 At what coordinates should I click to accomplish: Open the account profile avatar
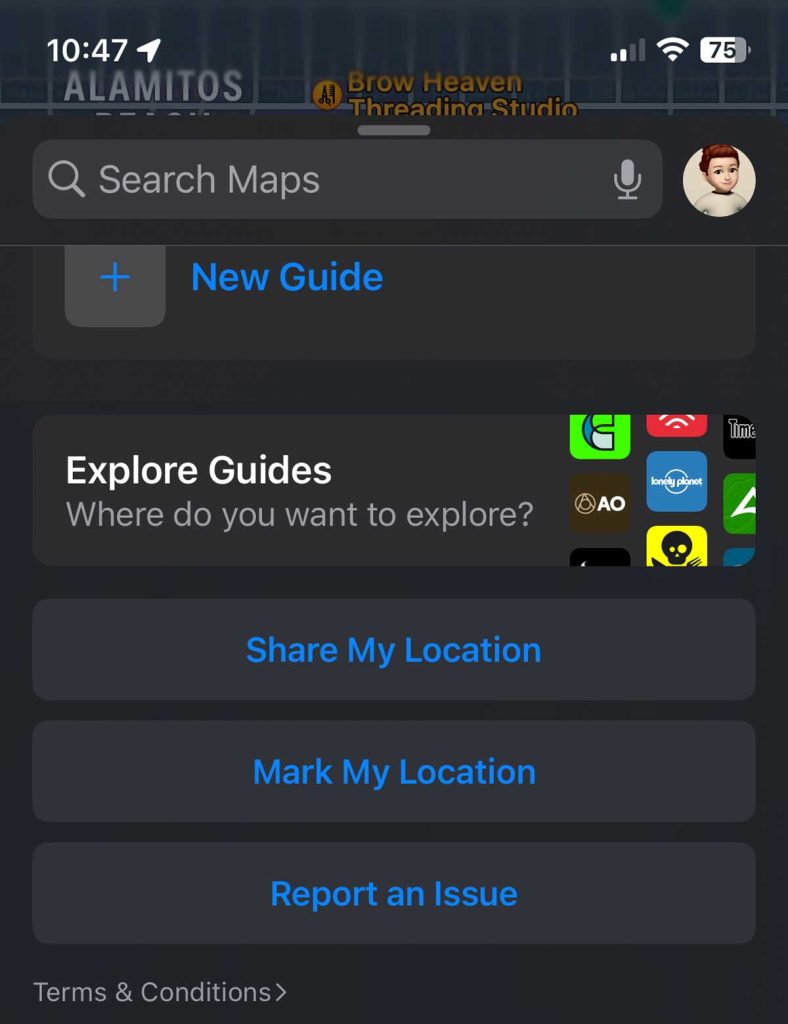tap(718, 180)
